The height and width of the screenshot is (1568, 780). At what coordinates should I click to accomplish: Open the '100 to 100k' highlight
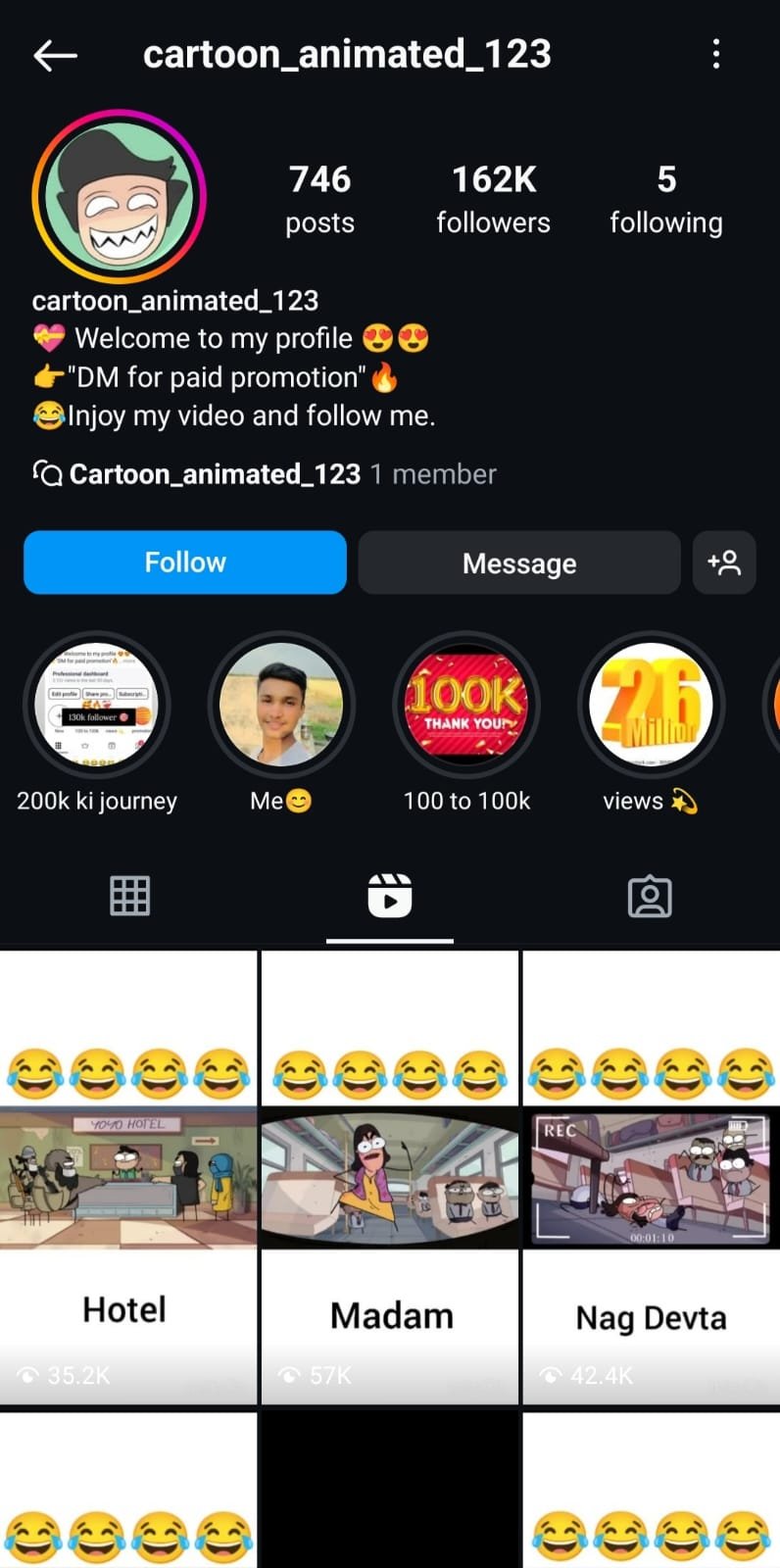[x=466, y=706]
